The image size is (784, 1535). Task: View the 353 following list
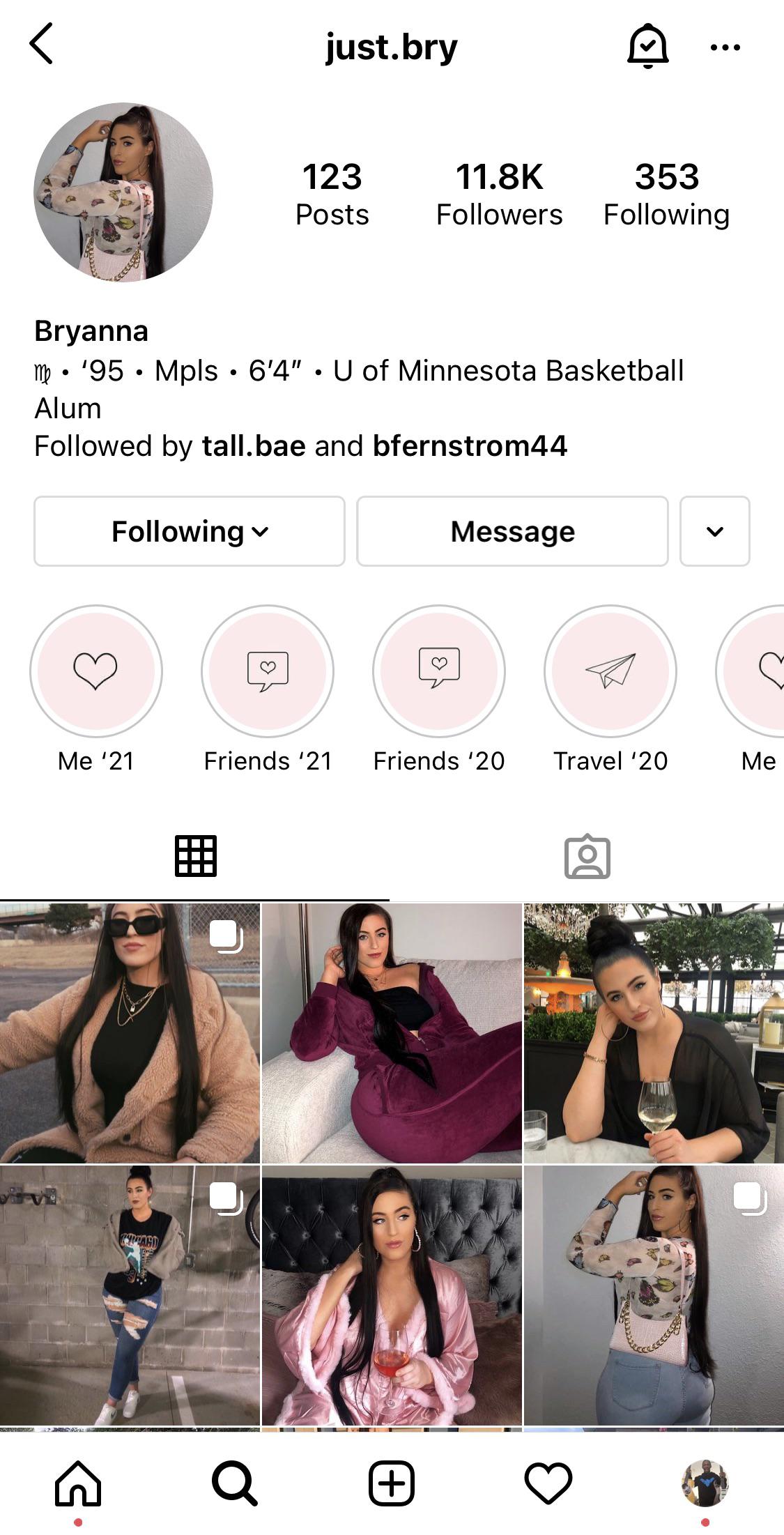click(x=666, y=194)
